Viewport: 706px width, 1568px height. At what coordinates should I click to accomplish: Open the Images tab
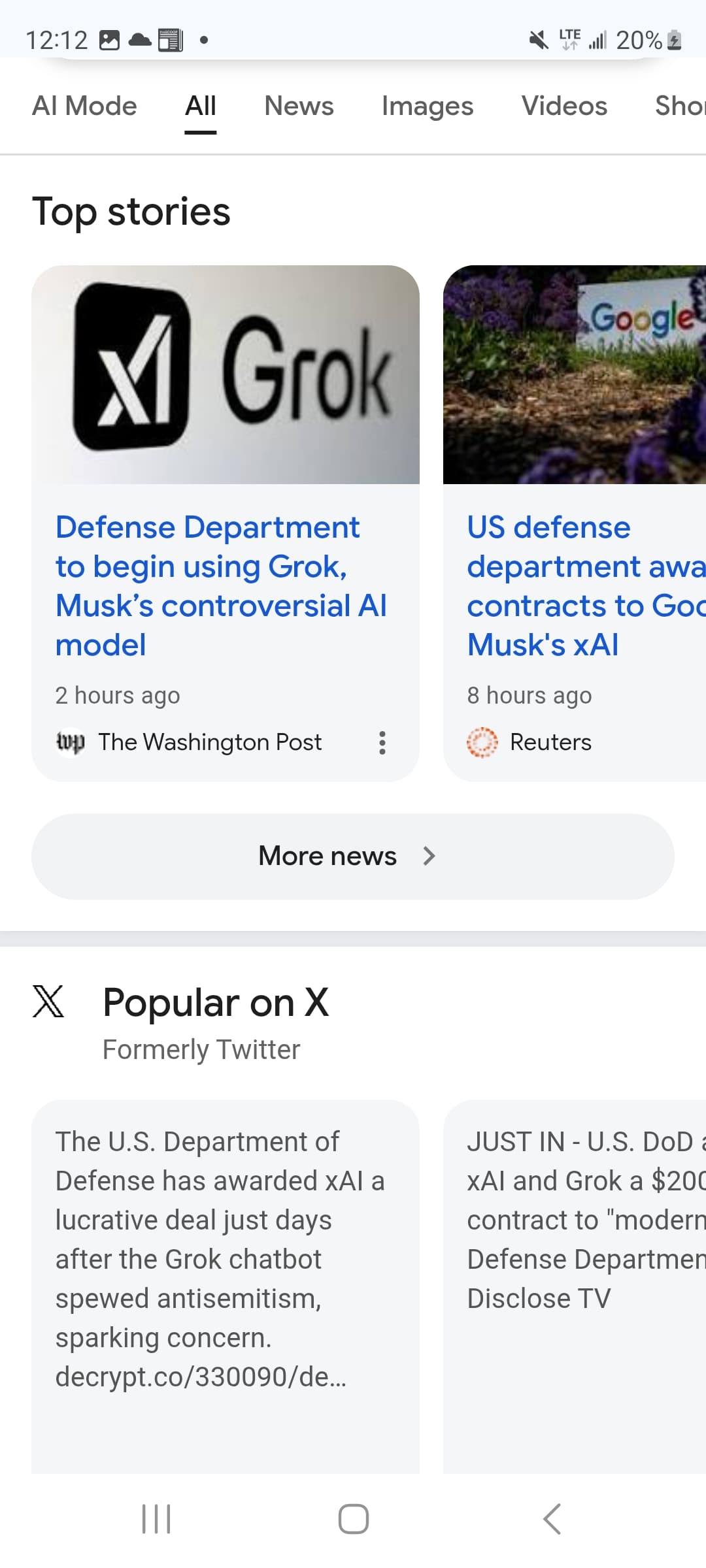pos(428,106)
